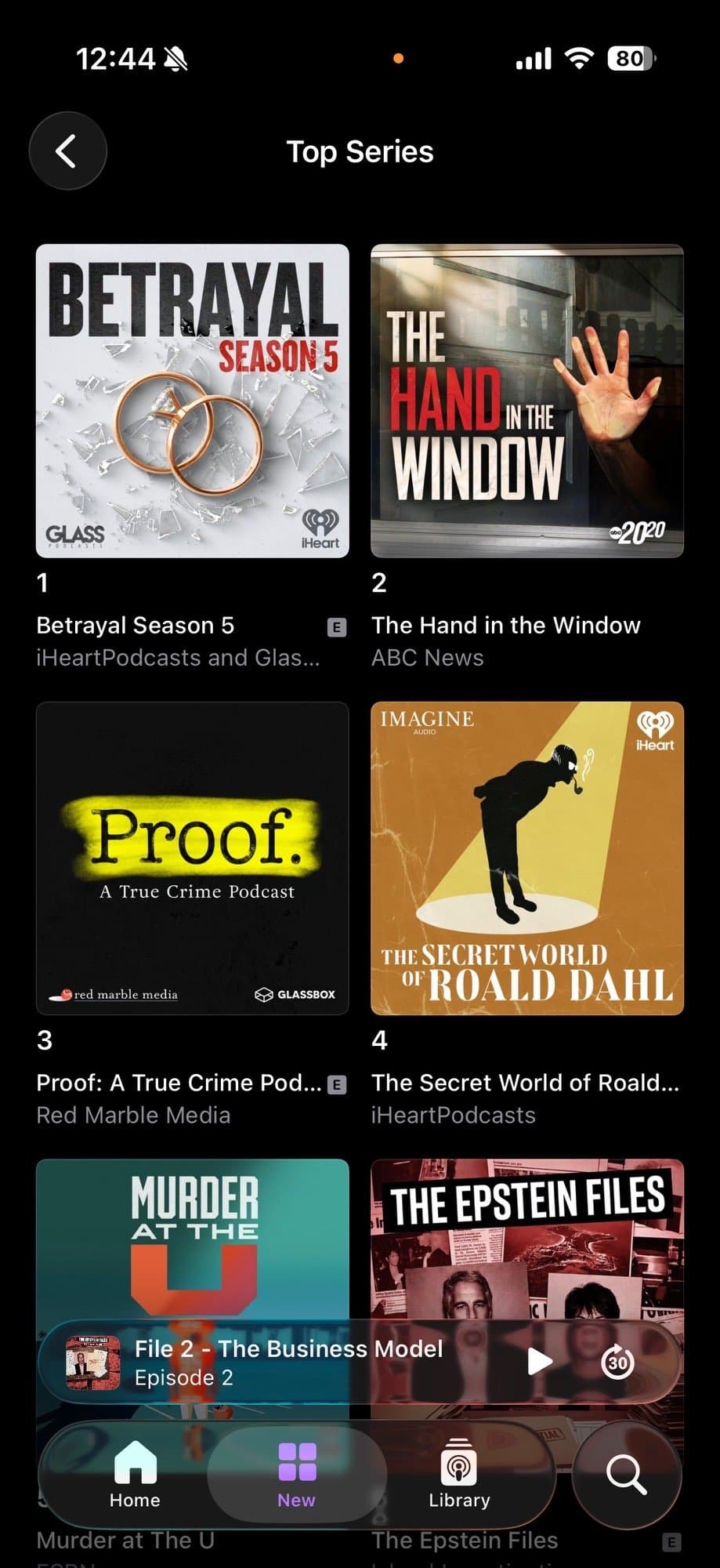Tap the Top Series heading
This screenshot has height=1568, width=720.
[x=360, y=151]
